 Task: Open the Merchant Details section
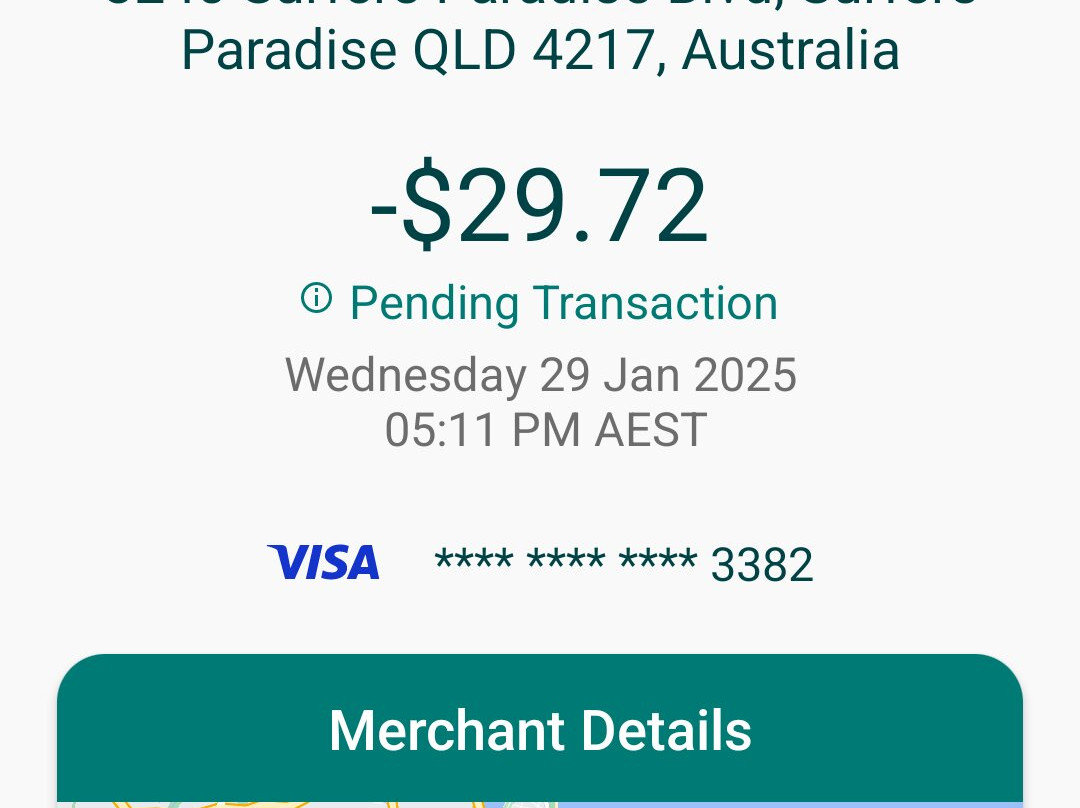tap(540, 729)
